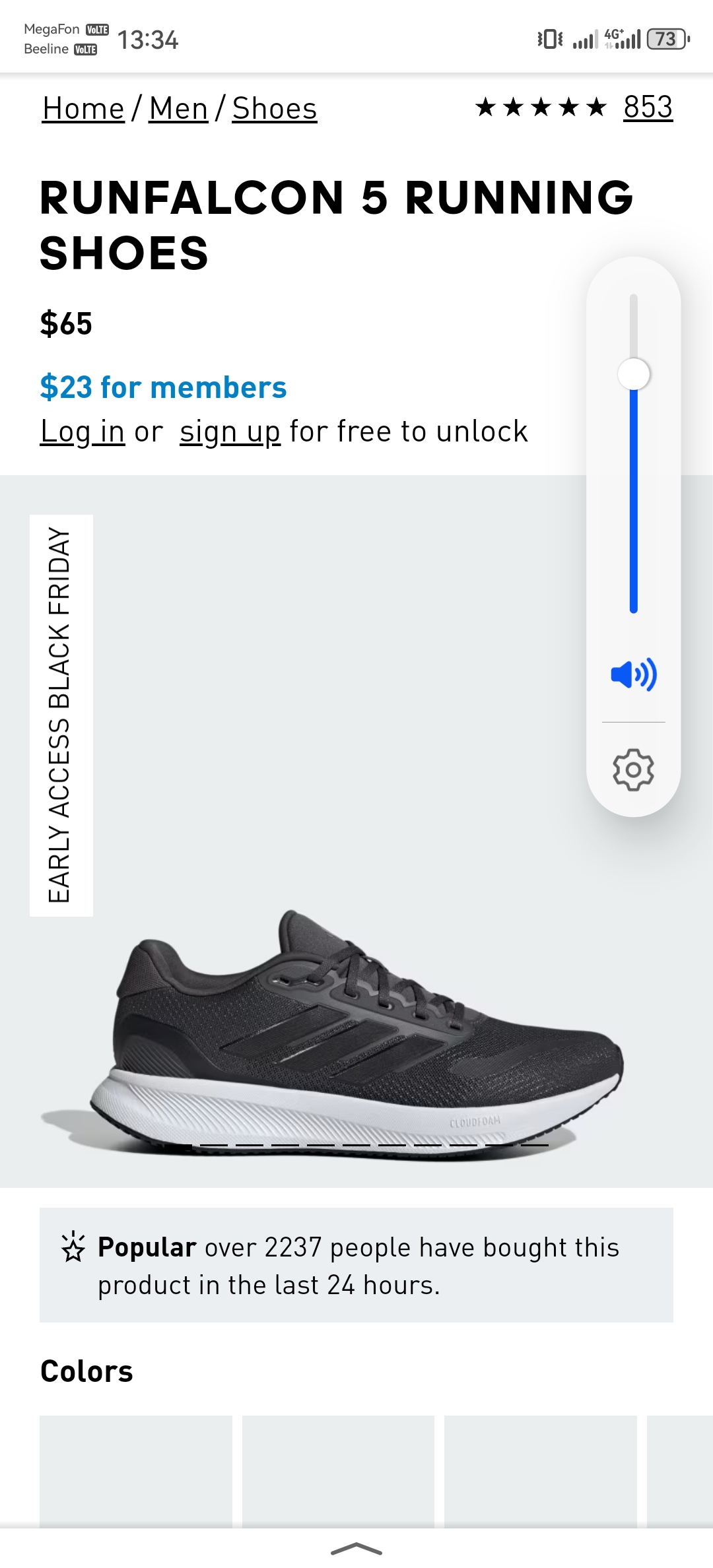Screen dimensions: 713x1568
Task: Open the Shoes breadcrumb link
Action: [x=275, y=109]
